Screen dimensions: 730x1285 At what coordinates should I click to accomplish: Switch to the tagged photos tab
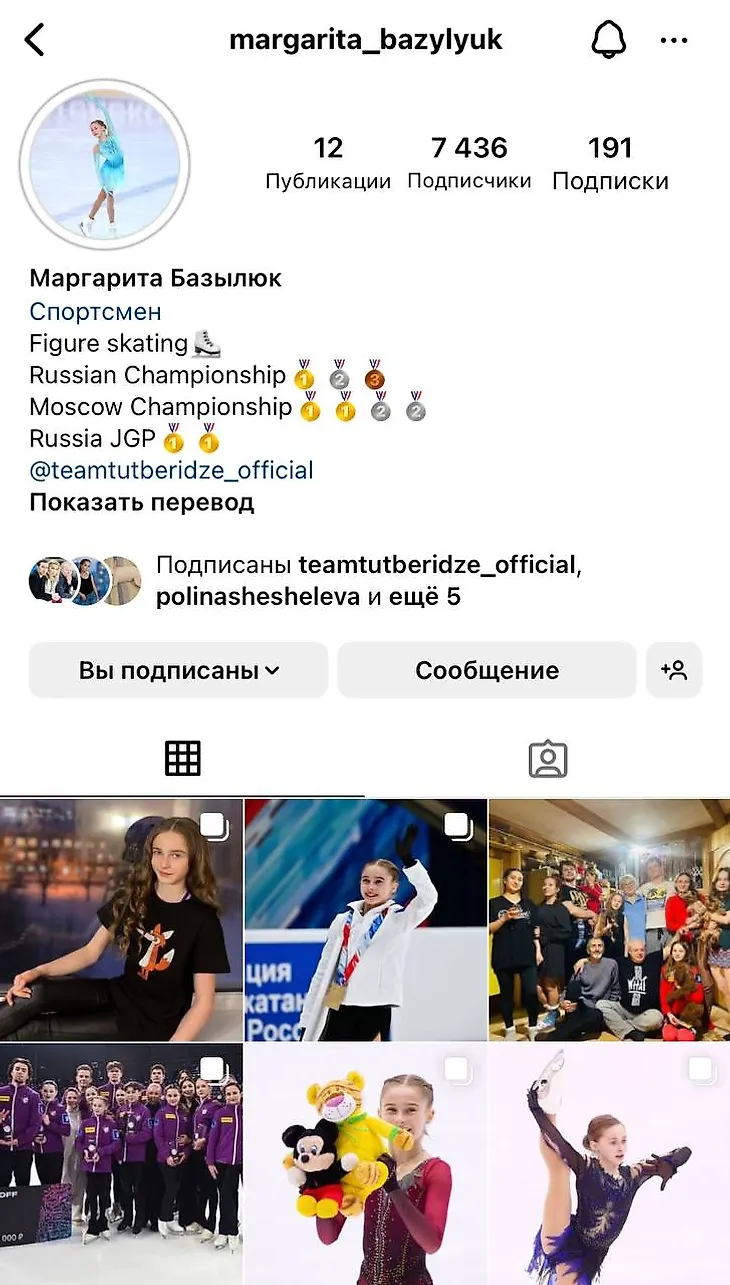pos(547,759)
